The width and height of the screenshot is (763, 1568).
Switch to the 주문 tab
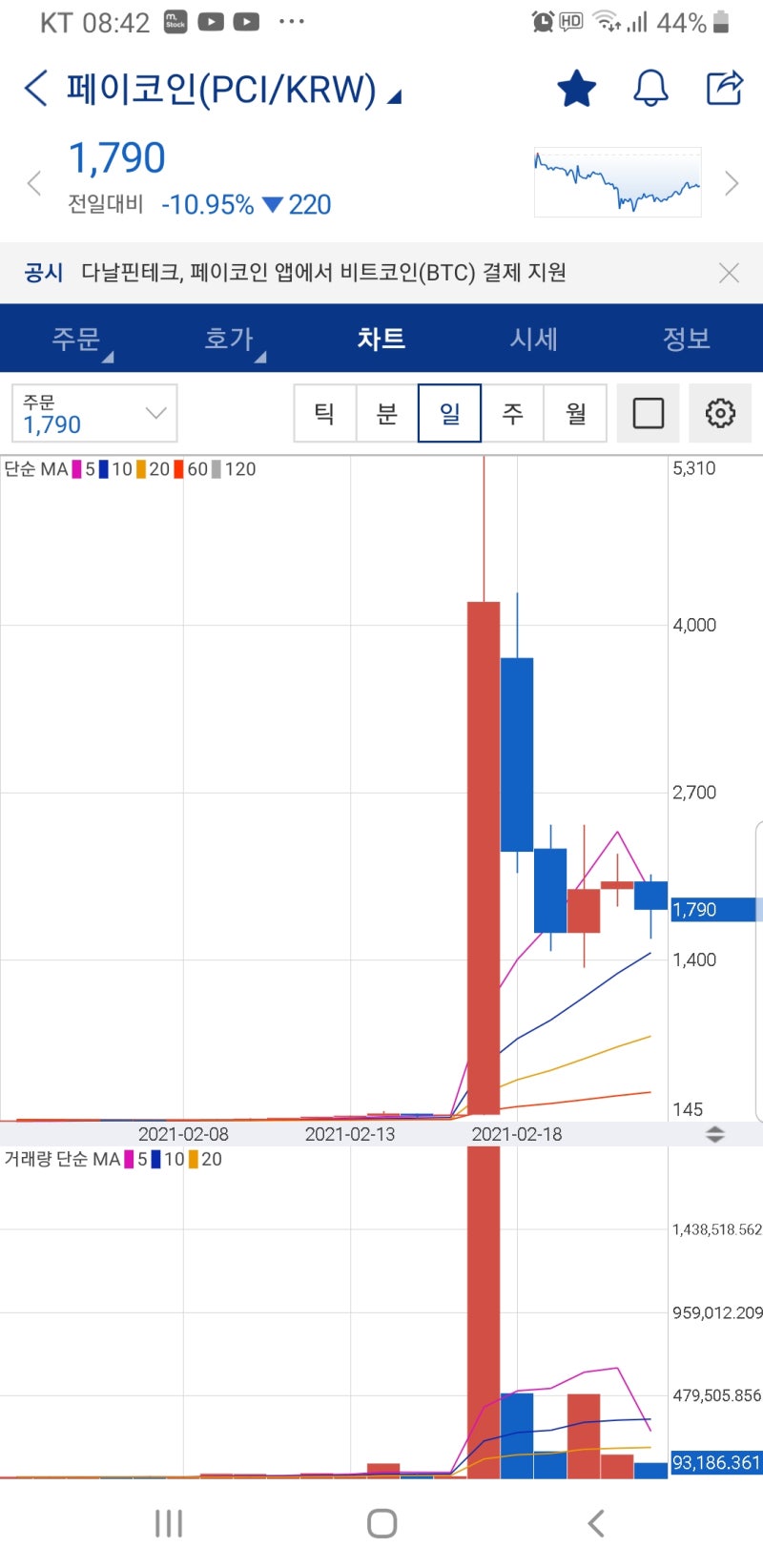(x=76, y=339)
